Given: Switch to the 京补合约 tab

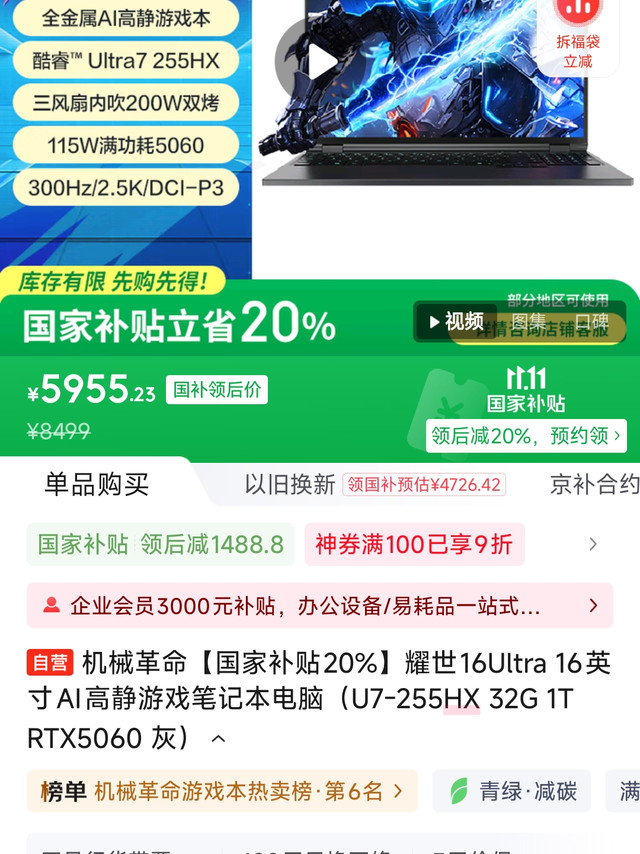Looking at the screenshot, I should [x=594, y=485].
